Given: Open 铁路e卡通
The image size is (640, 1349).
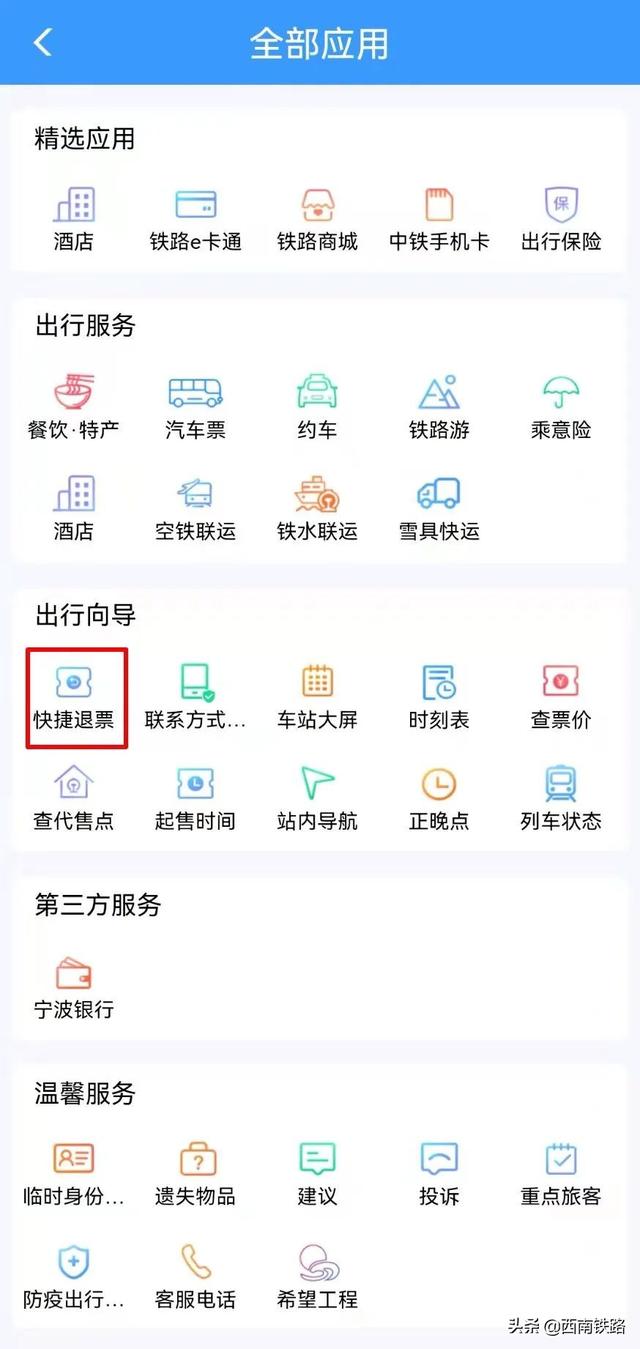Looking at the screenshot, I should [x=196, y=219].
